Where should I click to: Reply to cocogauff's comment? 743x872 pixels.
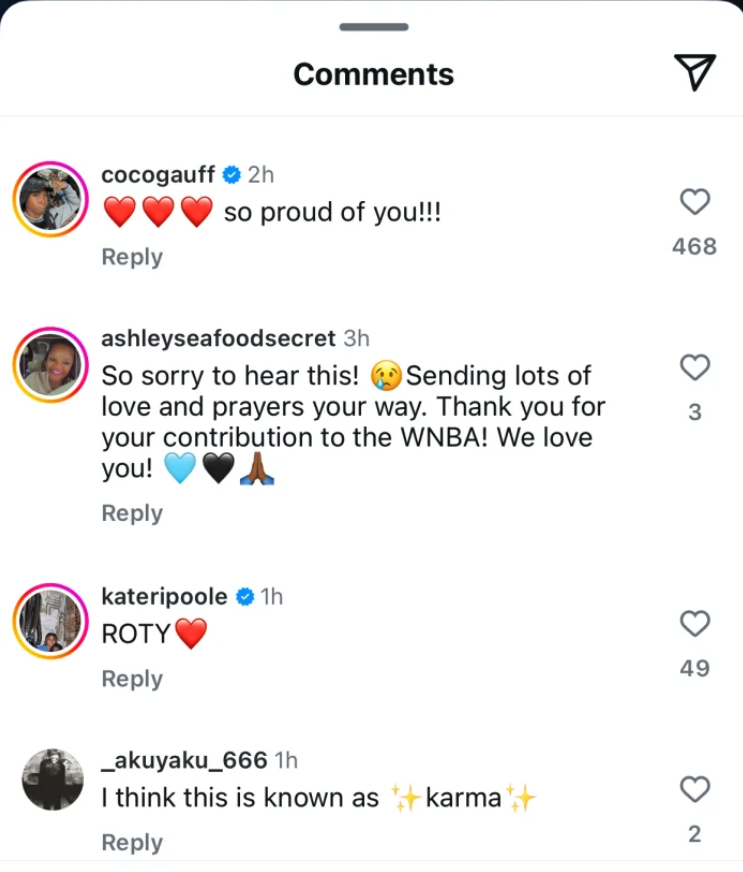pyautogui.click(x=131, y=257)
